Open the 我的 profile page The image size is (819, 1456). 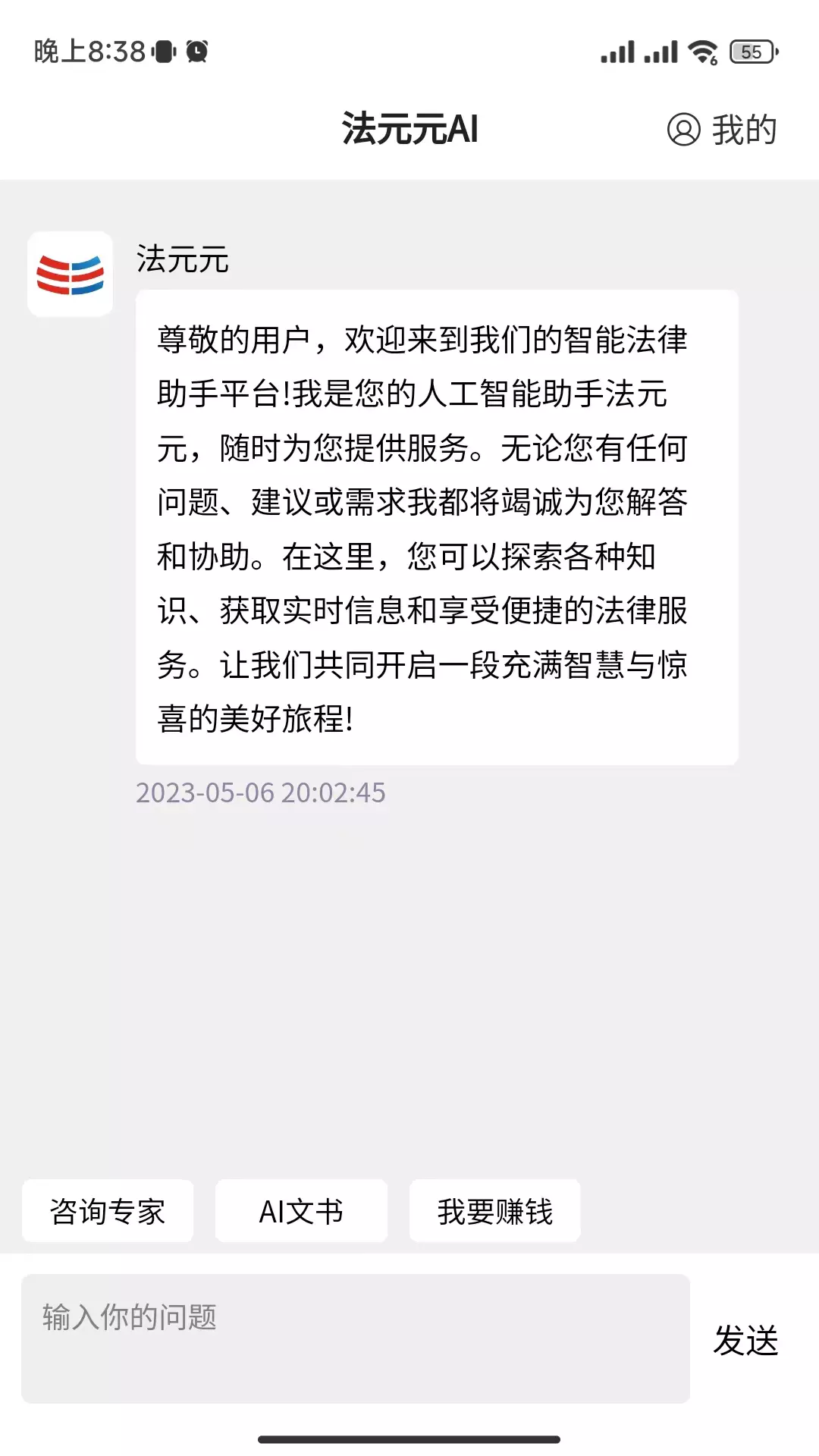pyautogui.click(x=722, y=130)
